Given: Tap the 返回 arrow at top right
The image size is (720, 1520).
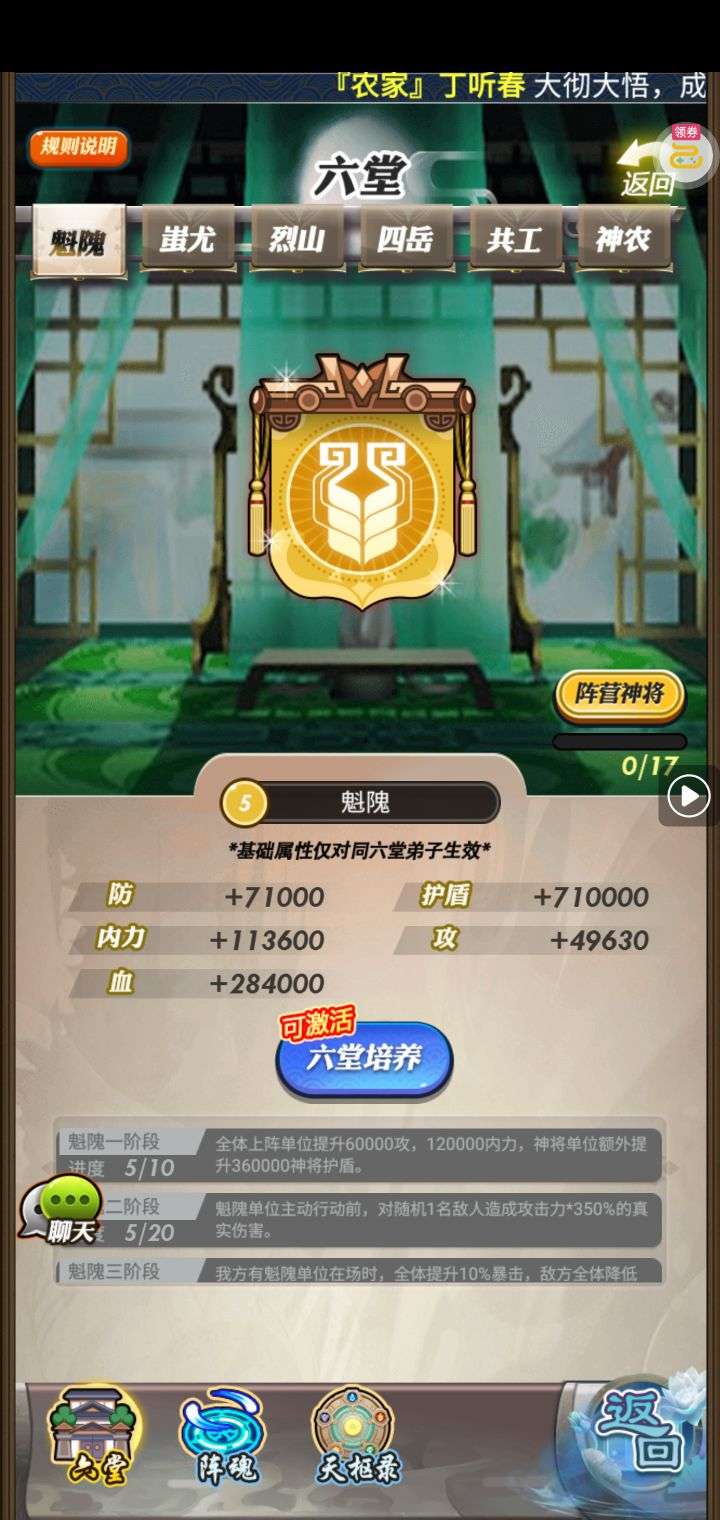Looking at the screenshot, I should pyautogui.click(x=645, y=170).
